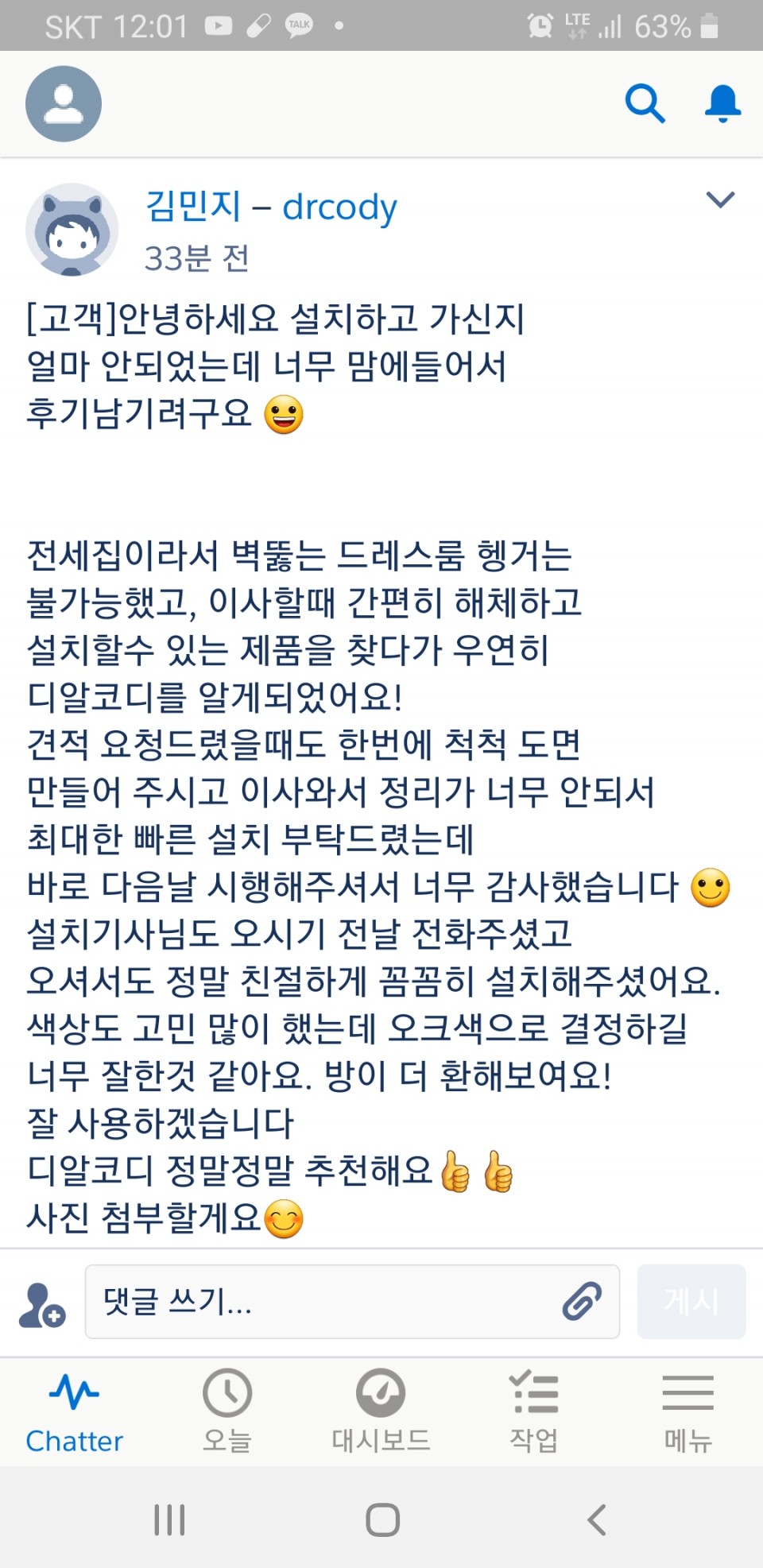Post the comment with 게시 button

[x=691, y=1302]
